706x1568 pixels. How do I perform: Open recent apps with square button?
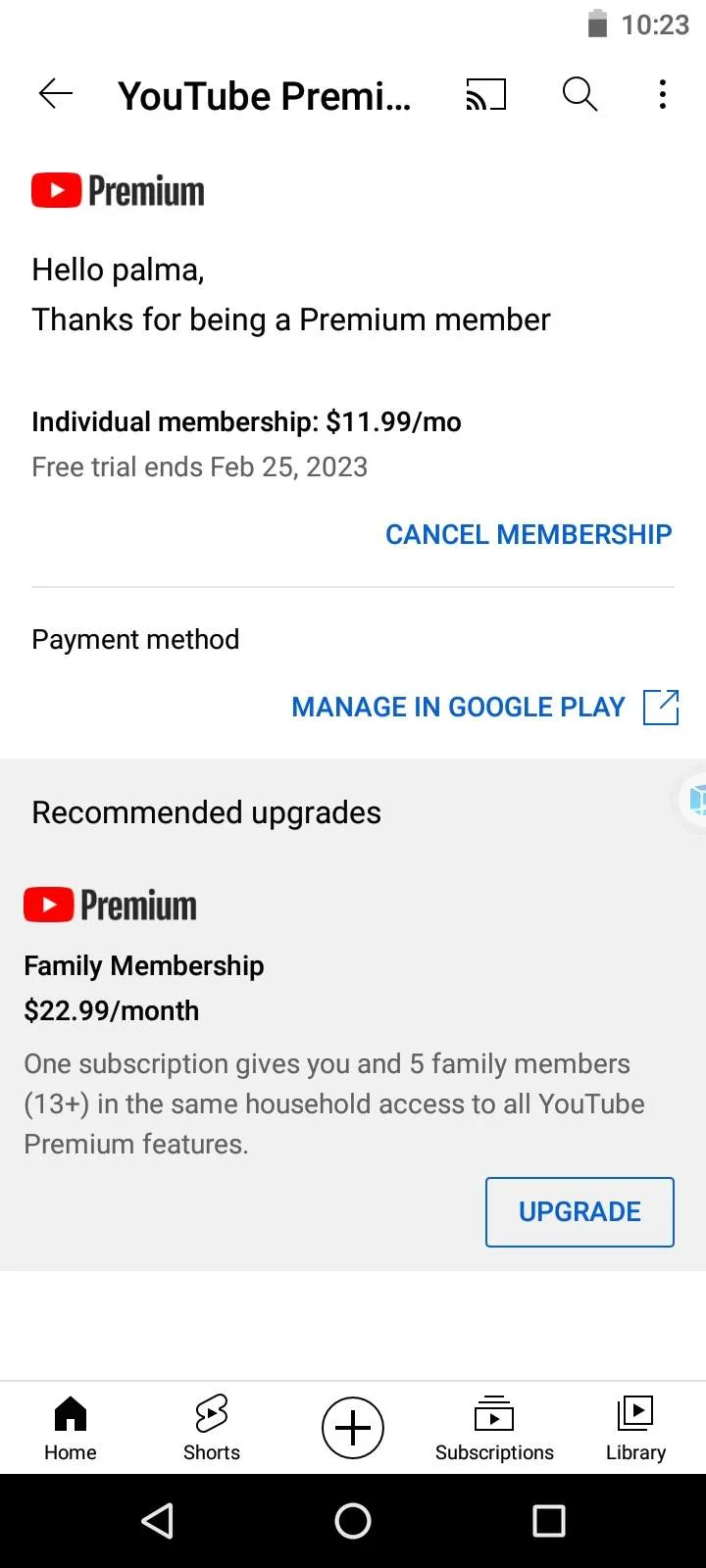click(549, 1521)
